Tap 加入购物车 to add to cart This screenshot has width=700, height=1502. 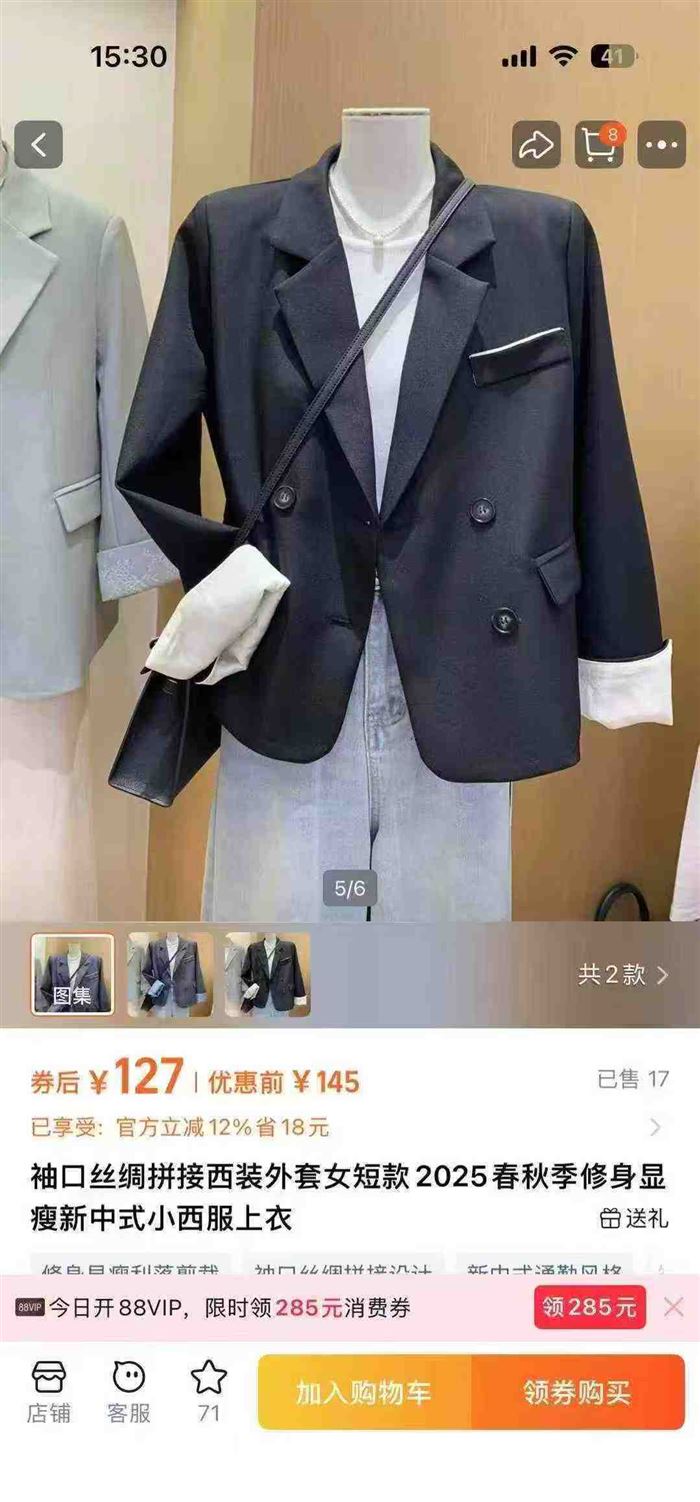tap(364, 1392)
